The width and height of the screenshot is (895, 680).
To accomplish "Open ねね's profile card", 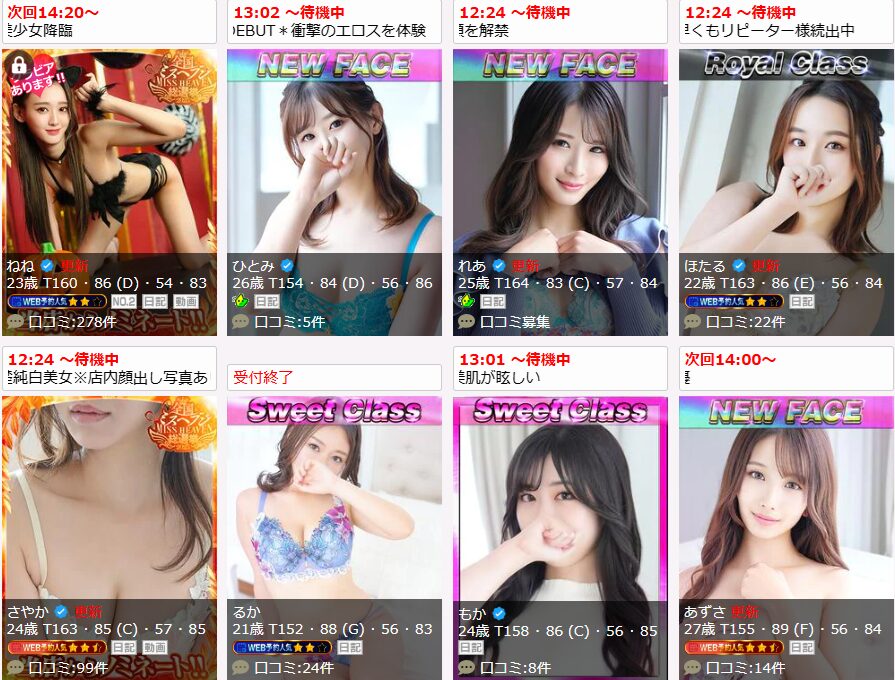I will [x=109, y=150].
